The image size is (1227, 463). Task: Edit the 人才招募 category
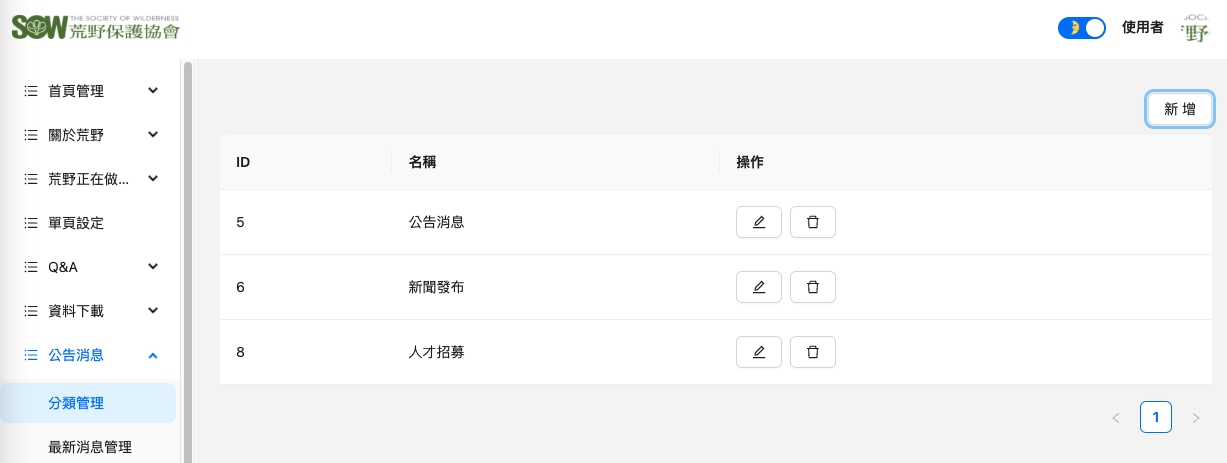point(758,352)
